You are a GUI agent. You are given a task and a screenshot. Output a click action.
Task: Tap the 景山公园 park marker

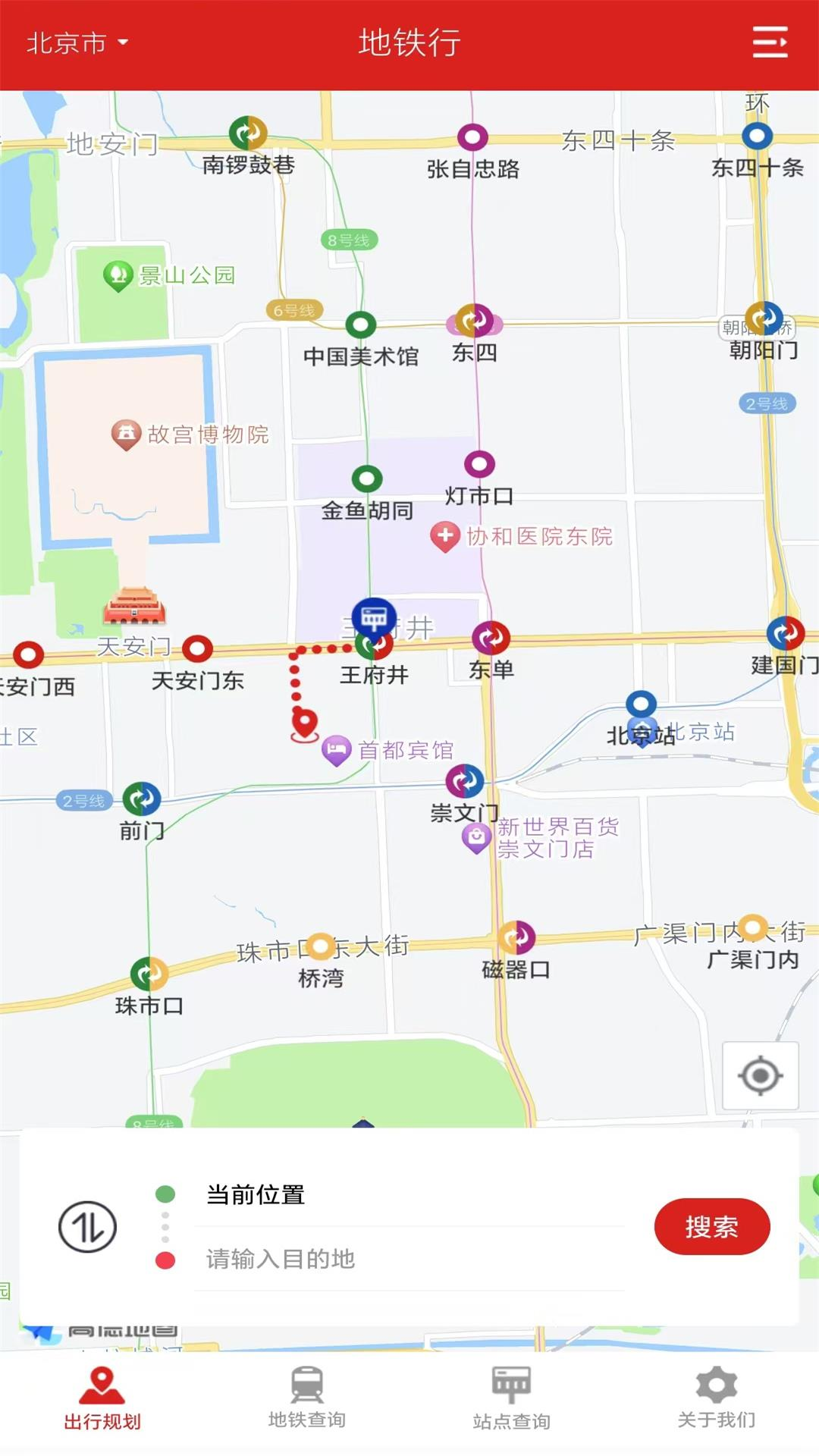coord(118,273)
